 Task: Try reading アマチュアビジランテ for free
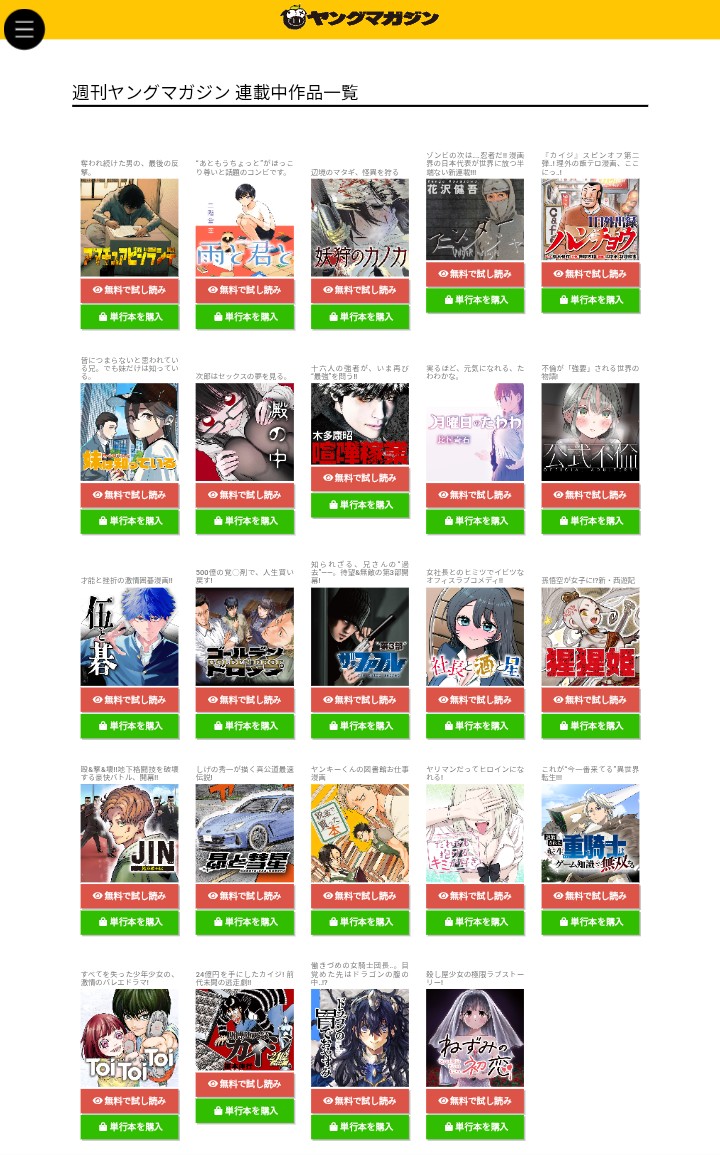pos(129,290)
